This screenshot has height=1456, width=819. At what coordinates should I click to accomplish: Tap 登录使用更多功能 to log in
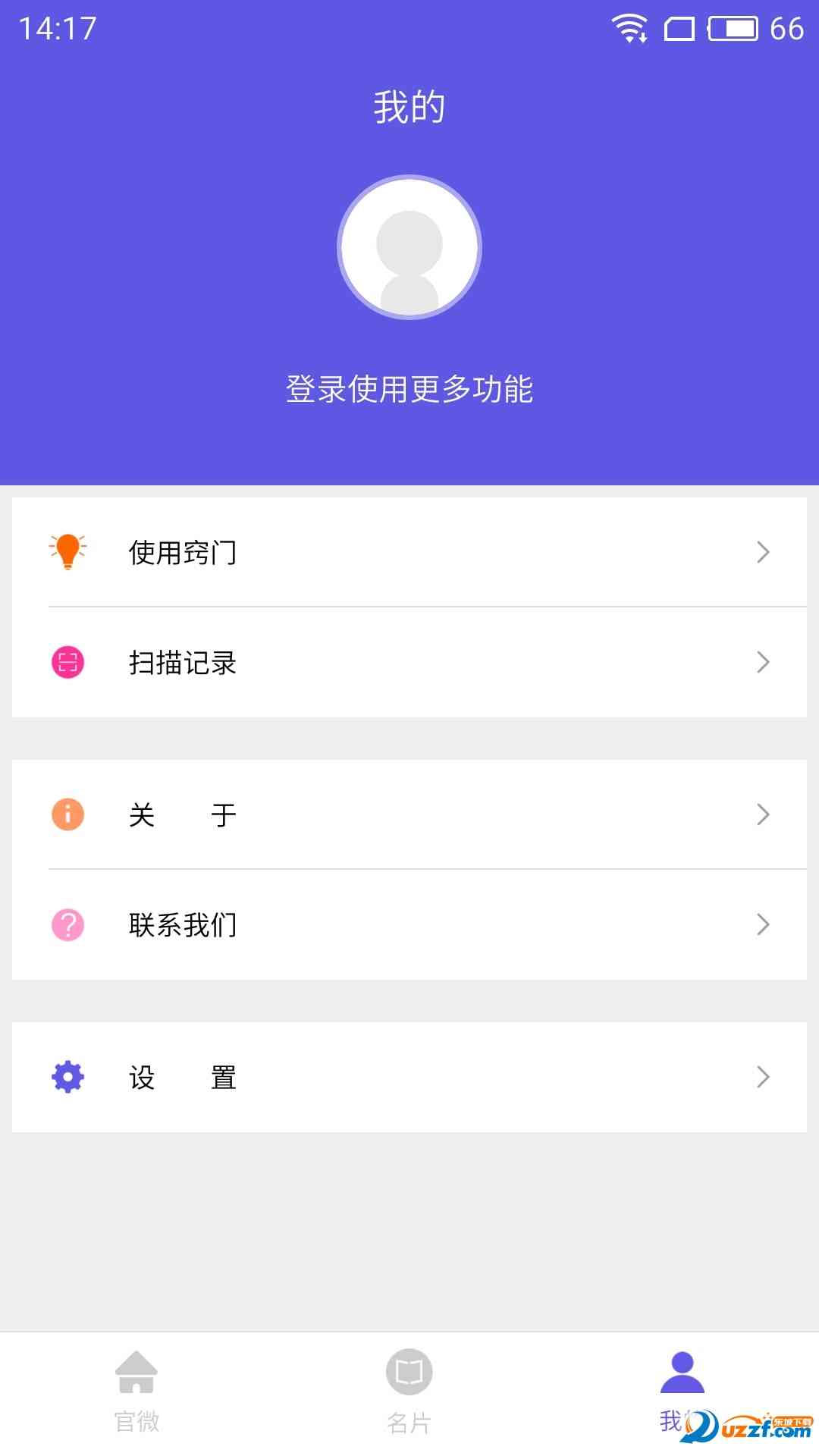[x=409, y=389]
